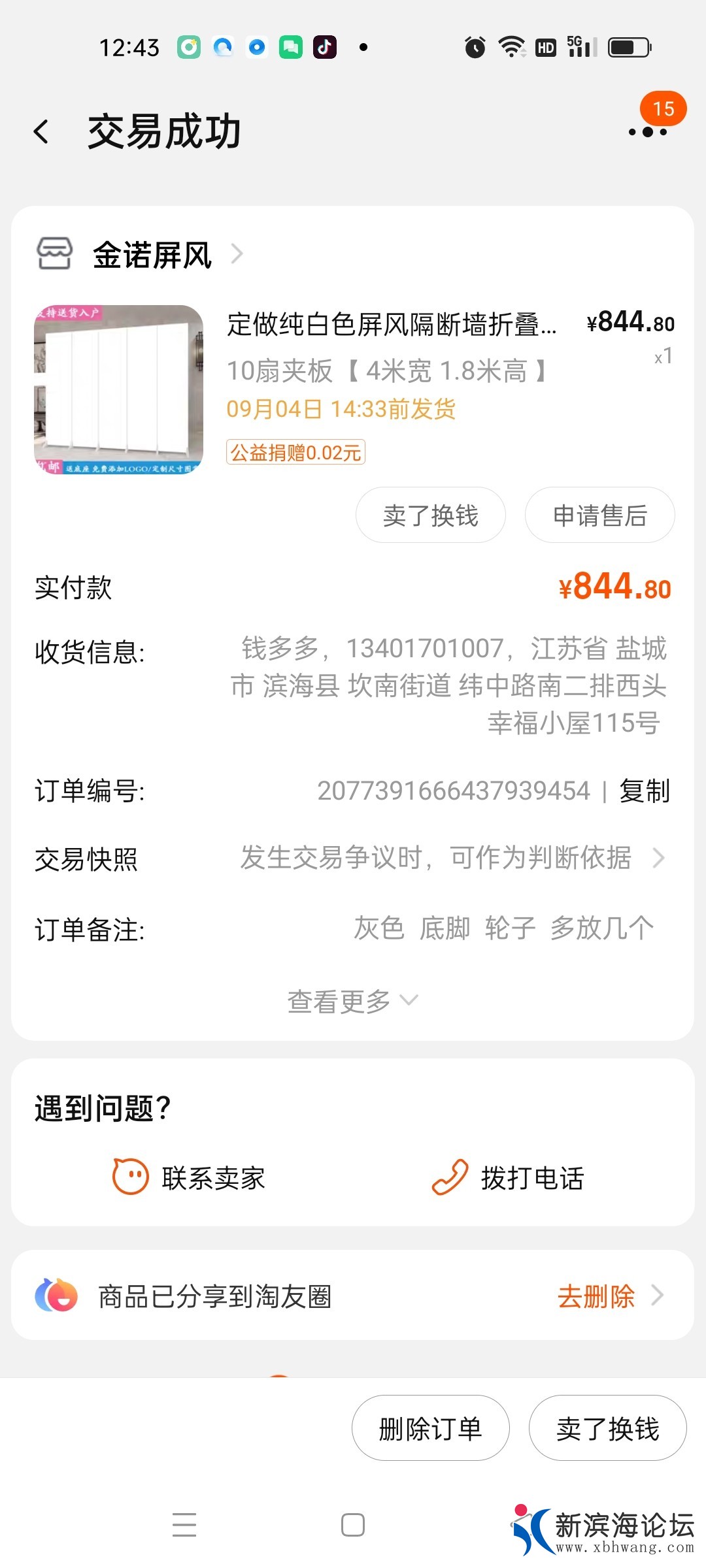This screenshot has height=1568, width=706.
Task: Tap 卖了换钱 beside 申请售后
Action: point(430,515)
